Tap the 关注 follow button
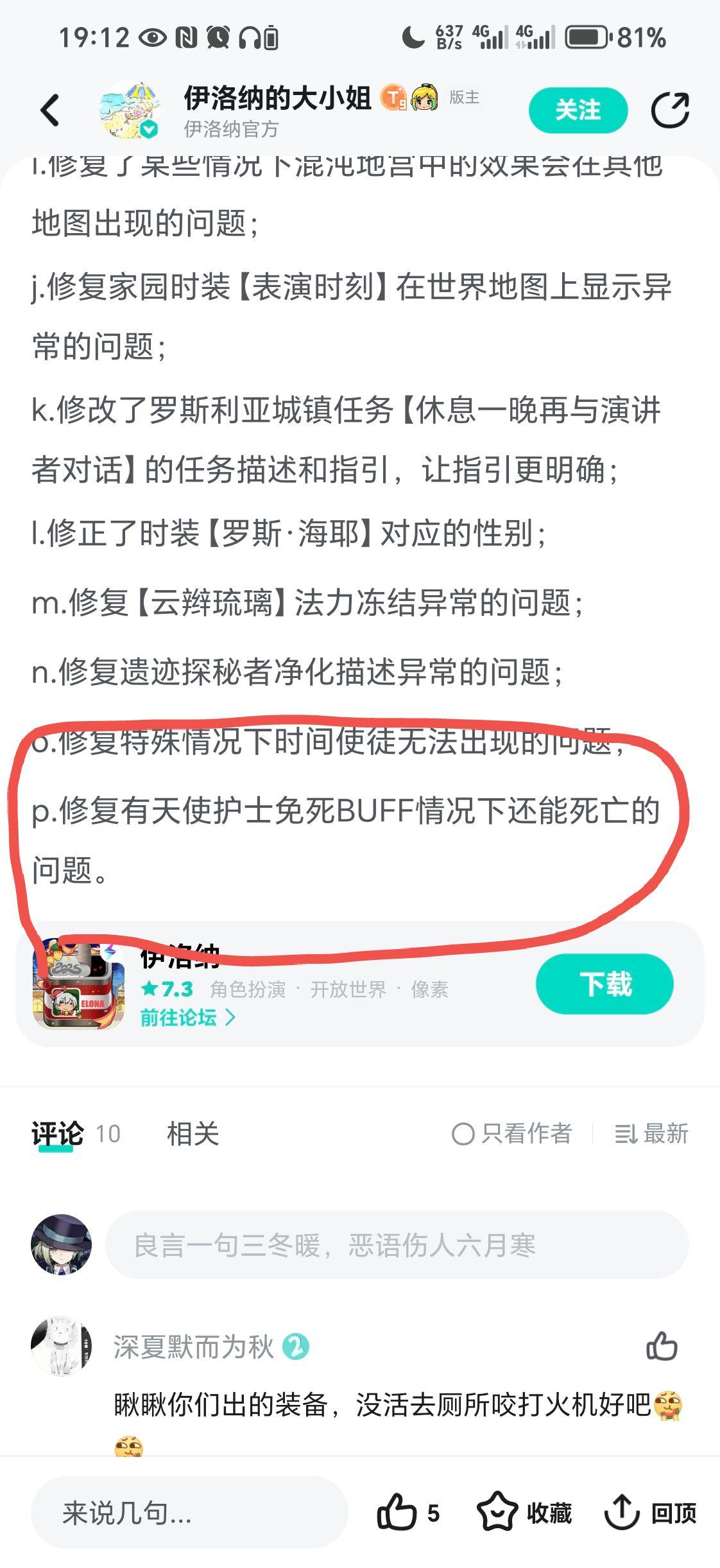720x1568 pixels. tap(578, 110)
